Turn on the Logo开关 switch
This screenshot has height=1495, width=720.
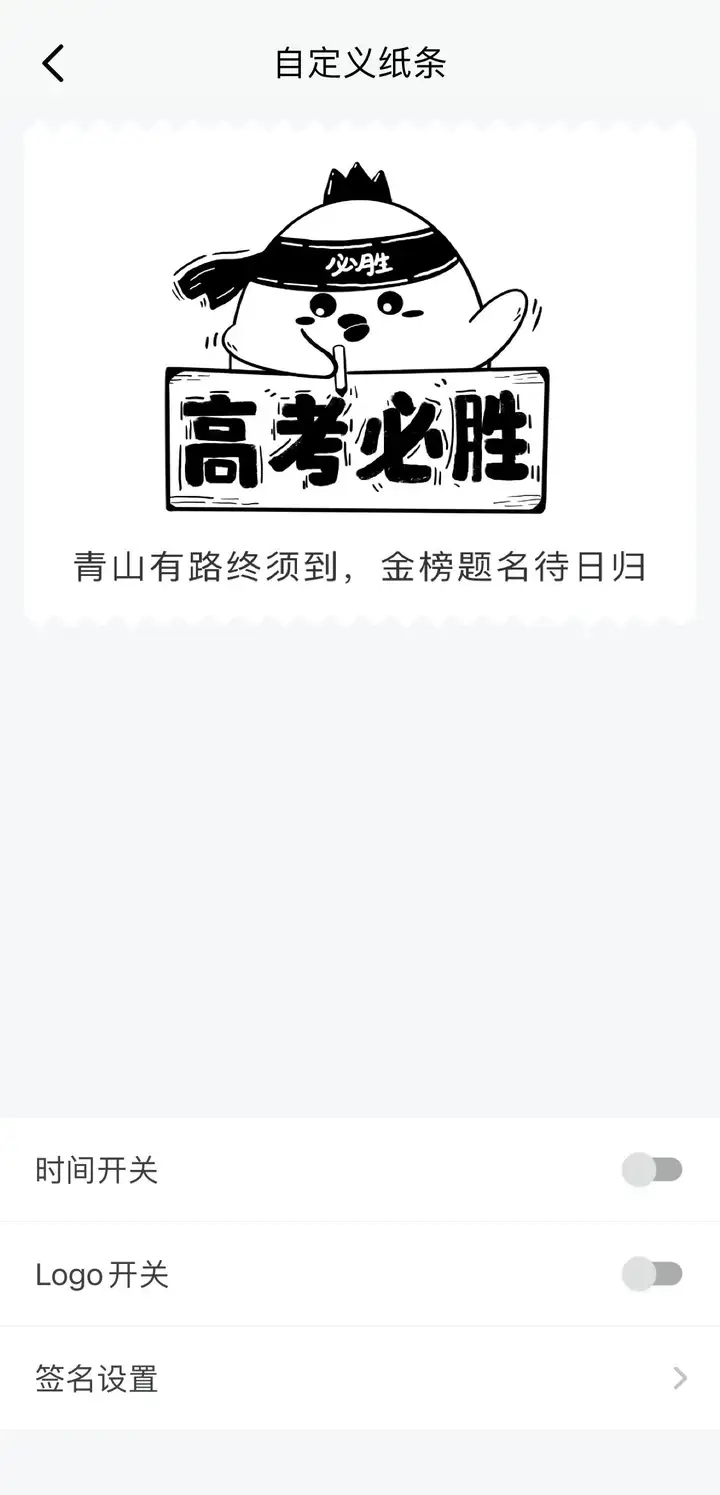click(652, 1273)
